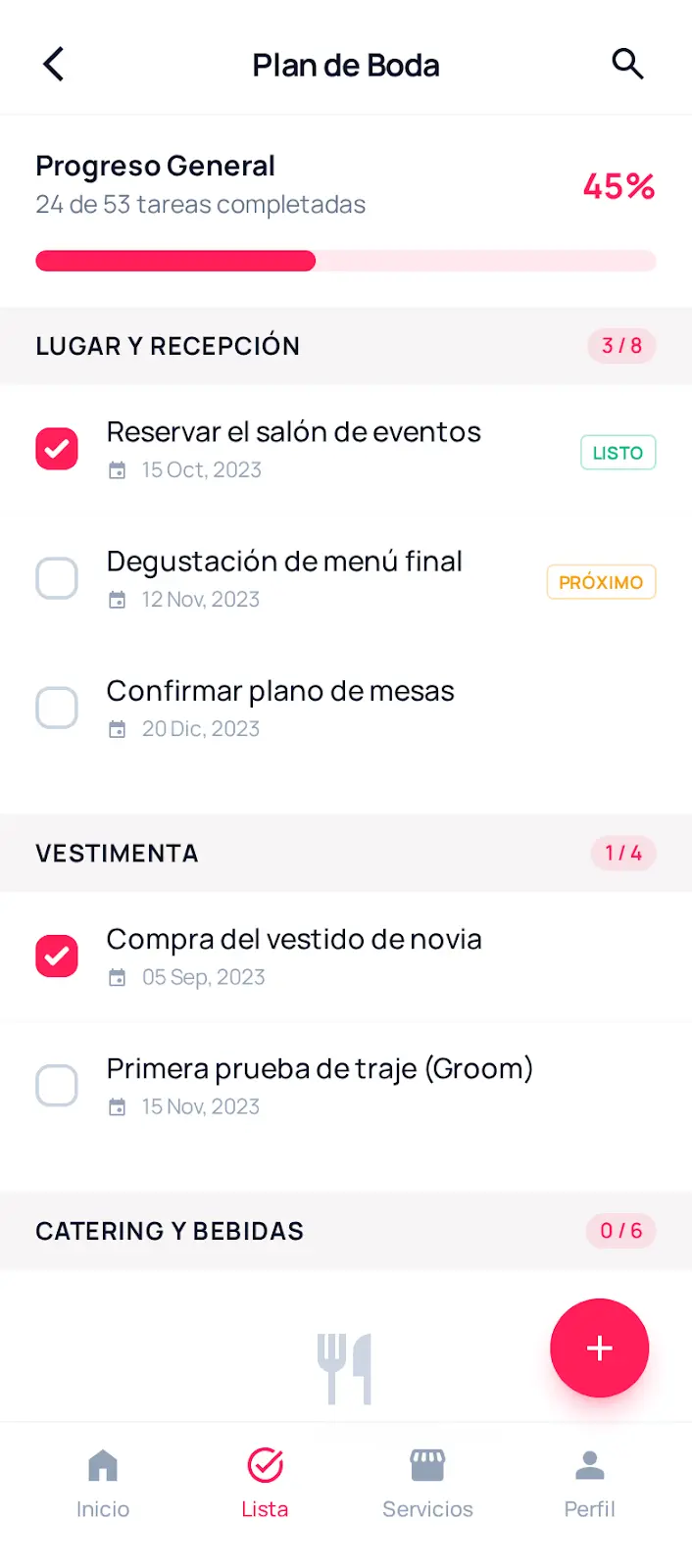Open the Servicios tab

coord(427,1484)
